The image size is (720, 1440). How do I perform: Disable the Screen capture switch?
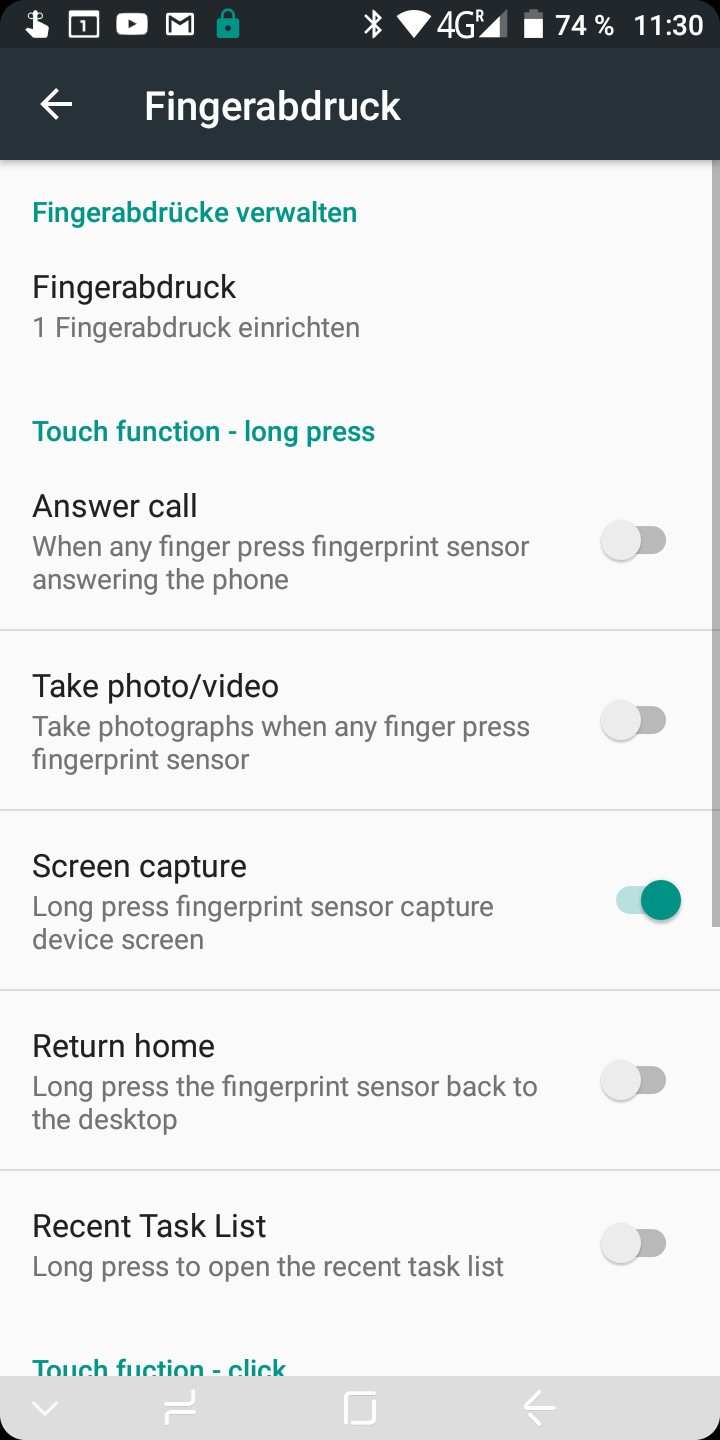pos(648,900)
